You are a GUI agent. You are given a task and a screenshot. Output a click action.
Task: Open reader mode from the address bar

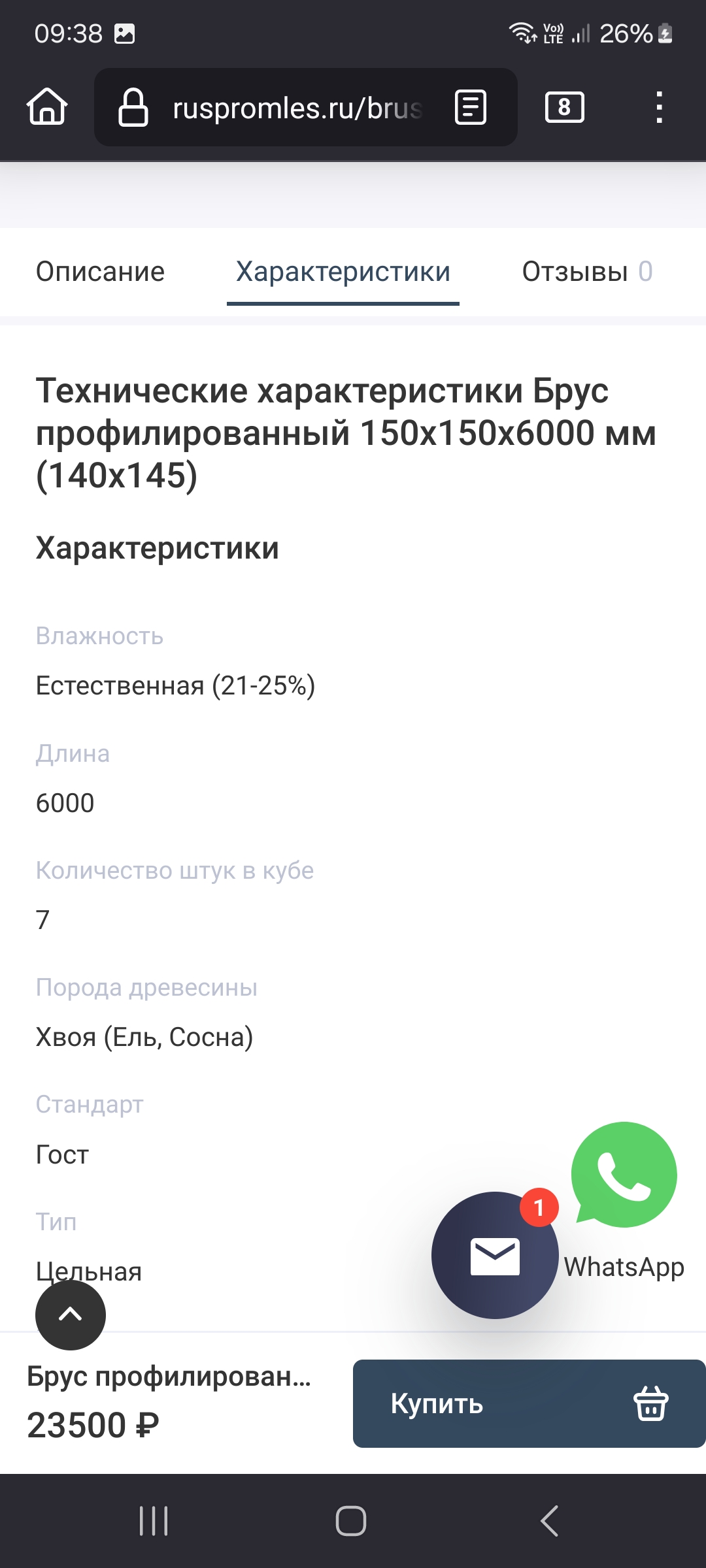click(x=471, y=107)
